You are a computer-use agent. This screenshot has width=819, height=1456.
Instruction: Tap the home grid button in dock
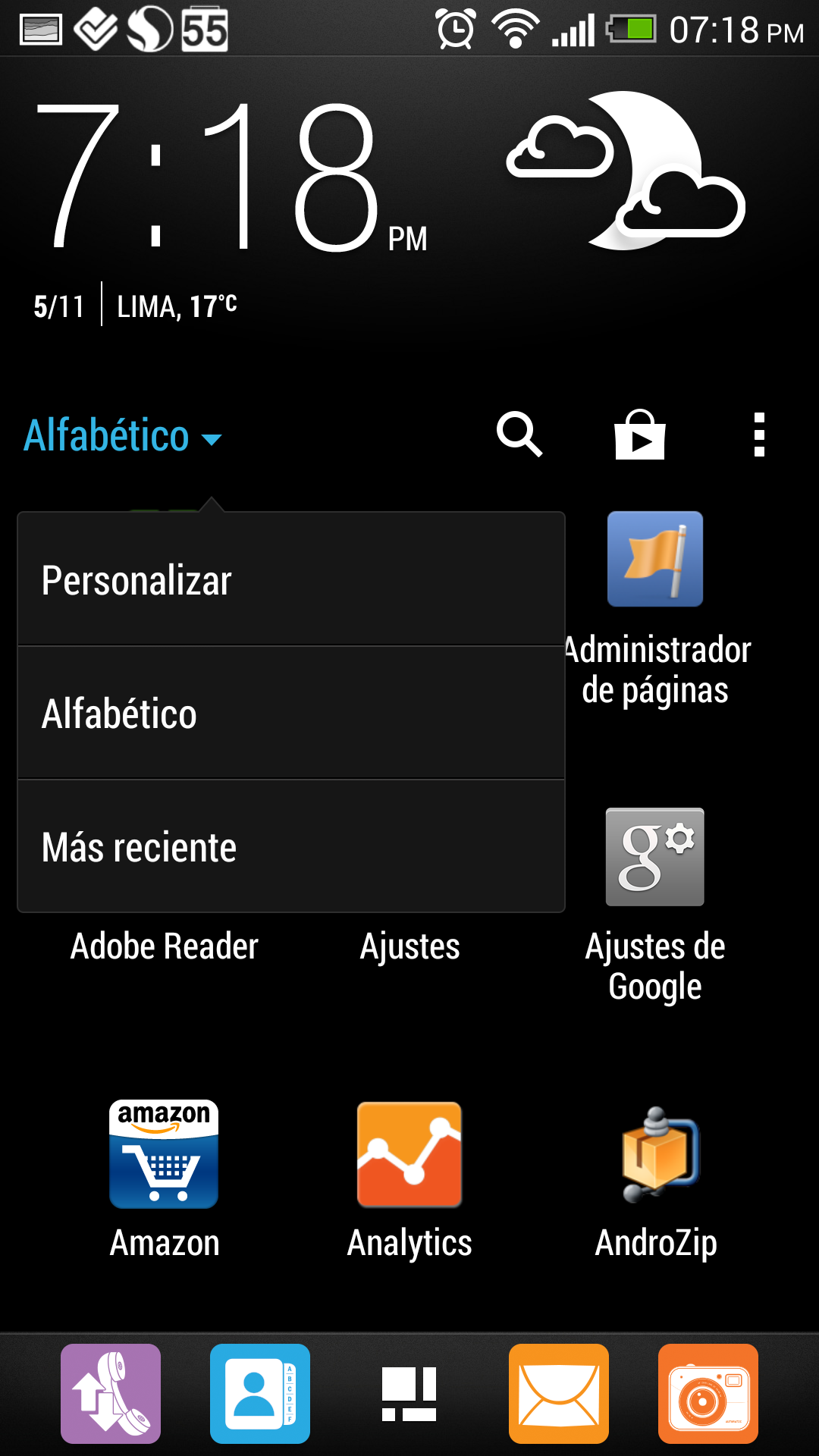coord(409,1394)
